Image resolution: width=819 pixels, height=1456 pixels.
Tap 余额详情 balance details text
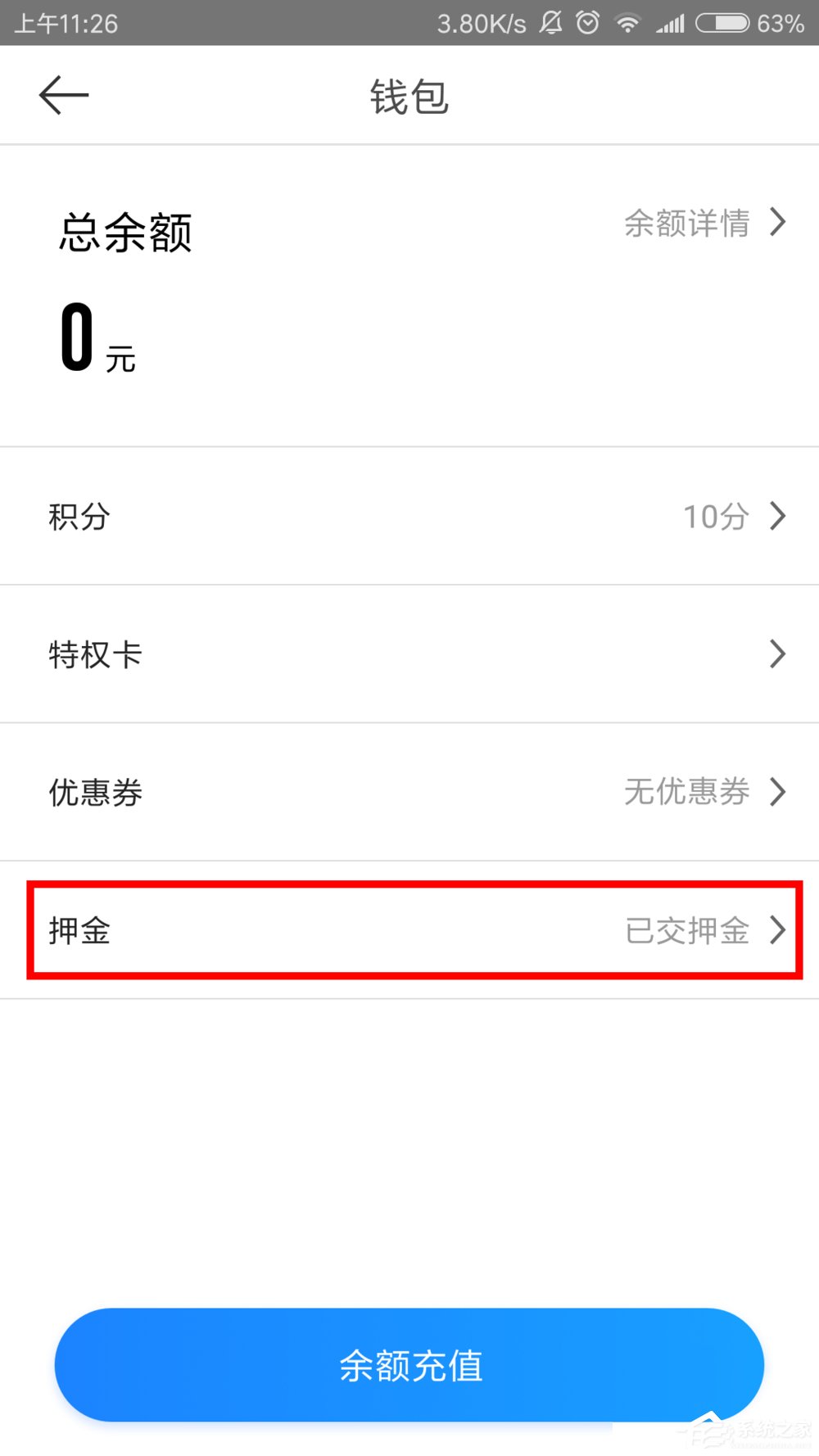(x=688, y=223)
